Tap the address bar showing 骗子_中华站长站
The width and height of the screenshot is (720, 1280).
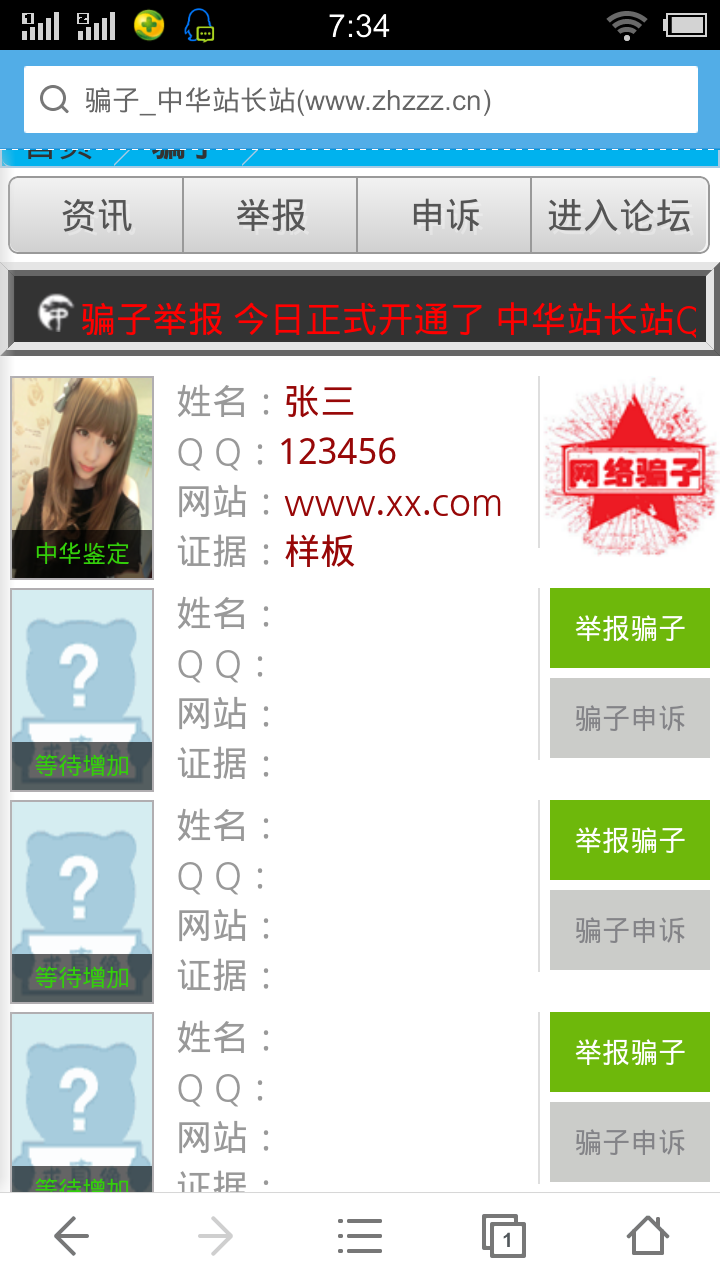(360, 100)
